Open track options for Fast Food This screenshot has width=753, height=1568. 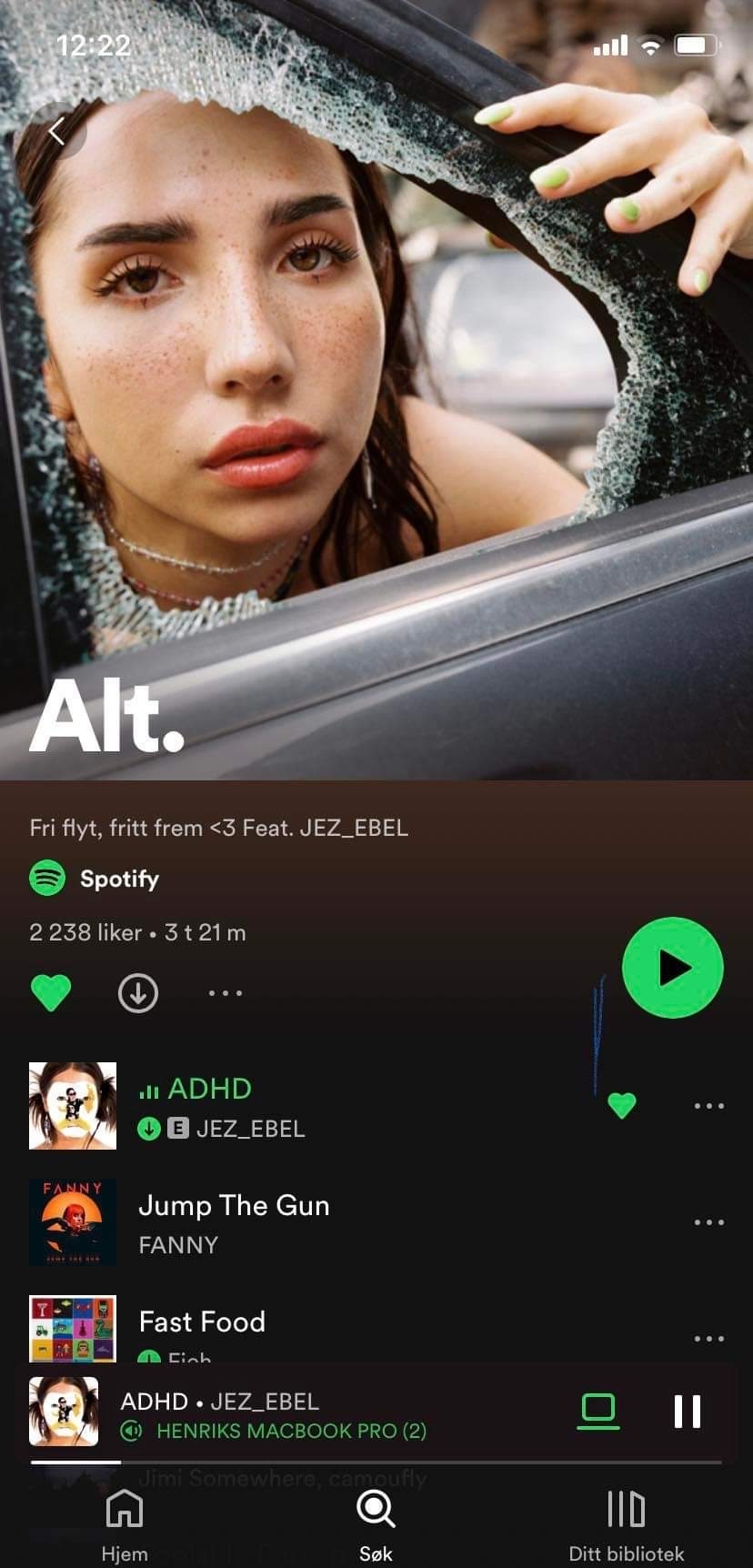click(708, 1338)
